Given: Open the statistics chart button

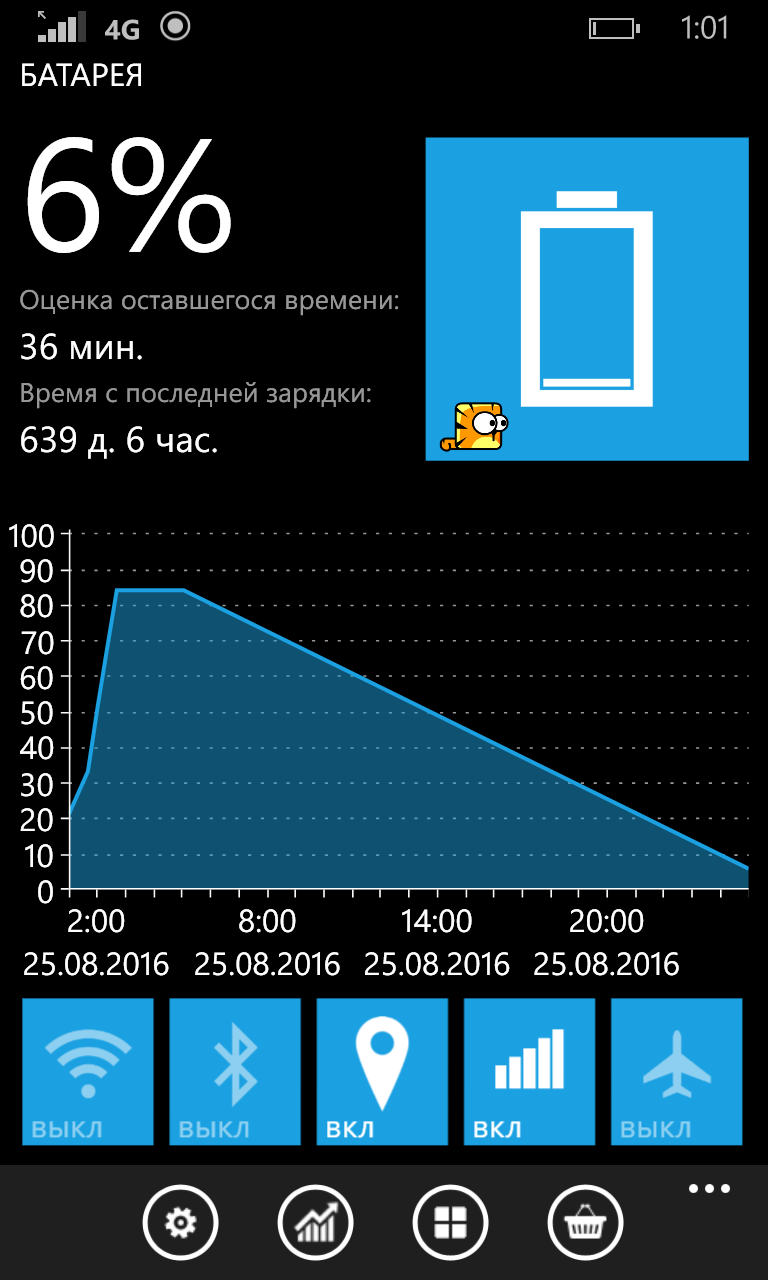Looking at the screenshot, I should (x=315, y=1222).
